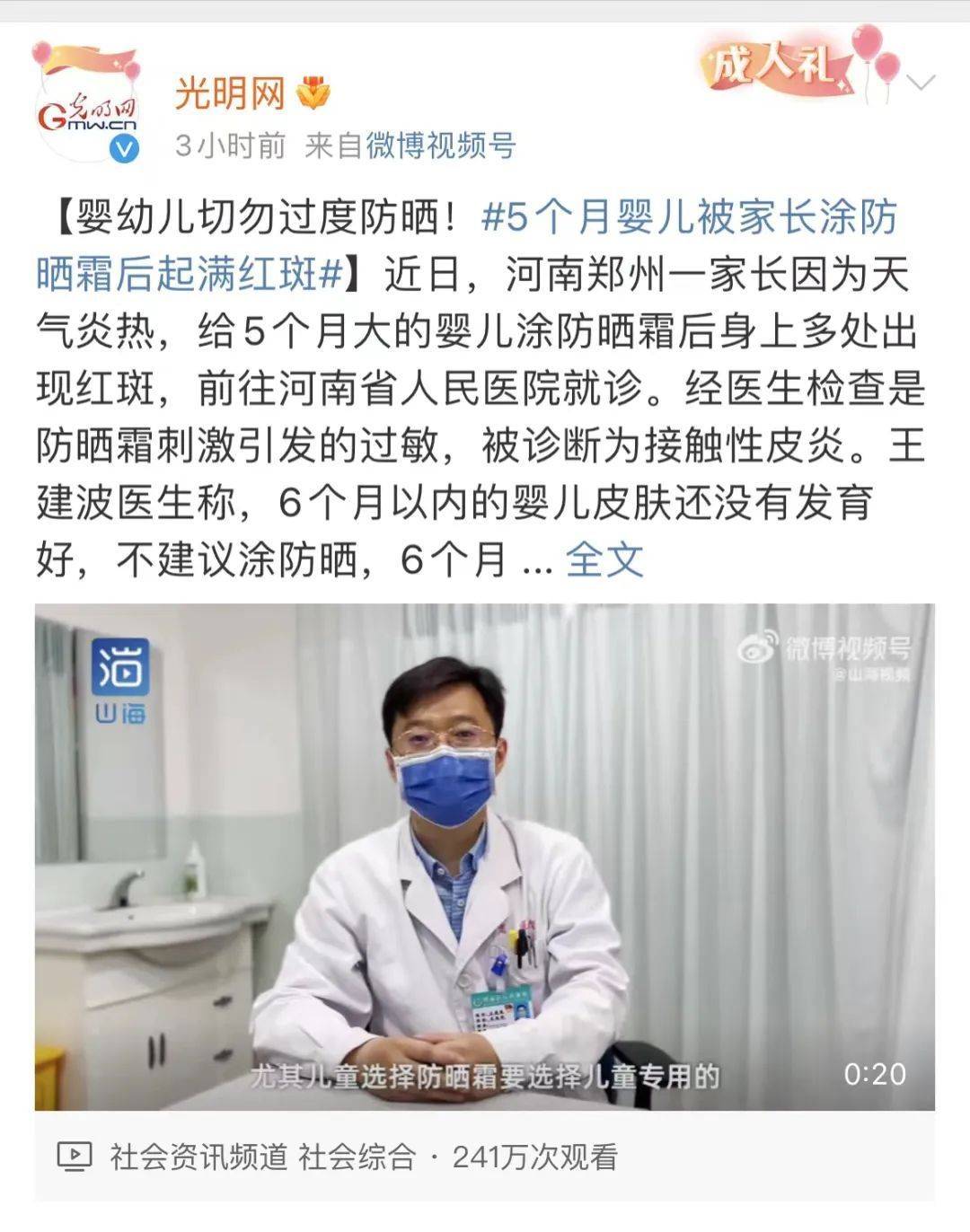Open 社会资讯频道 video channel
This screenshot has width=970, height=1232.
pyautogui.click(x=198, y=1157)
